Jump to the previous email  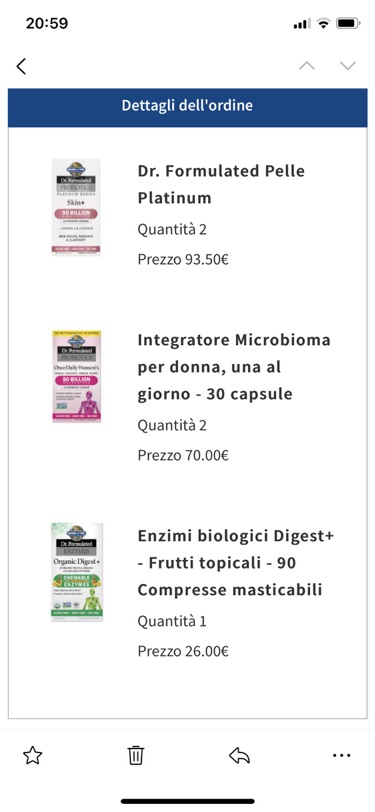(307, 66)
